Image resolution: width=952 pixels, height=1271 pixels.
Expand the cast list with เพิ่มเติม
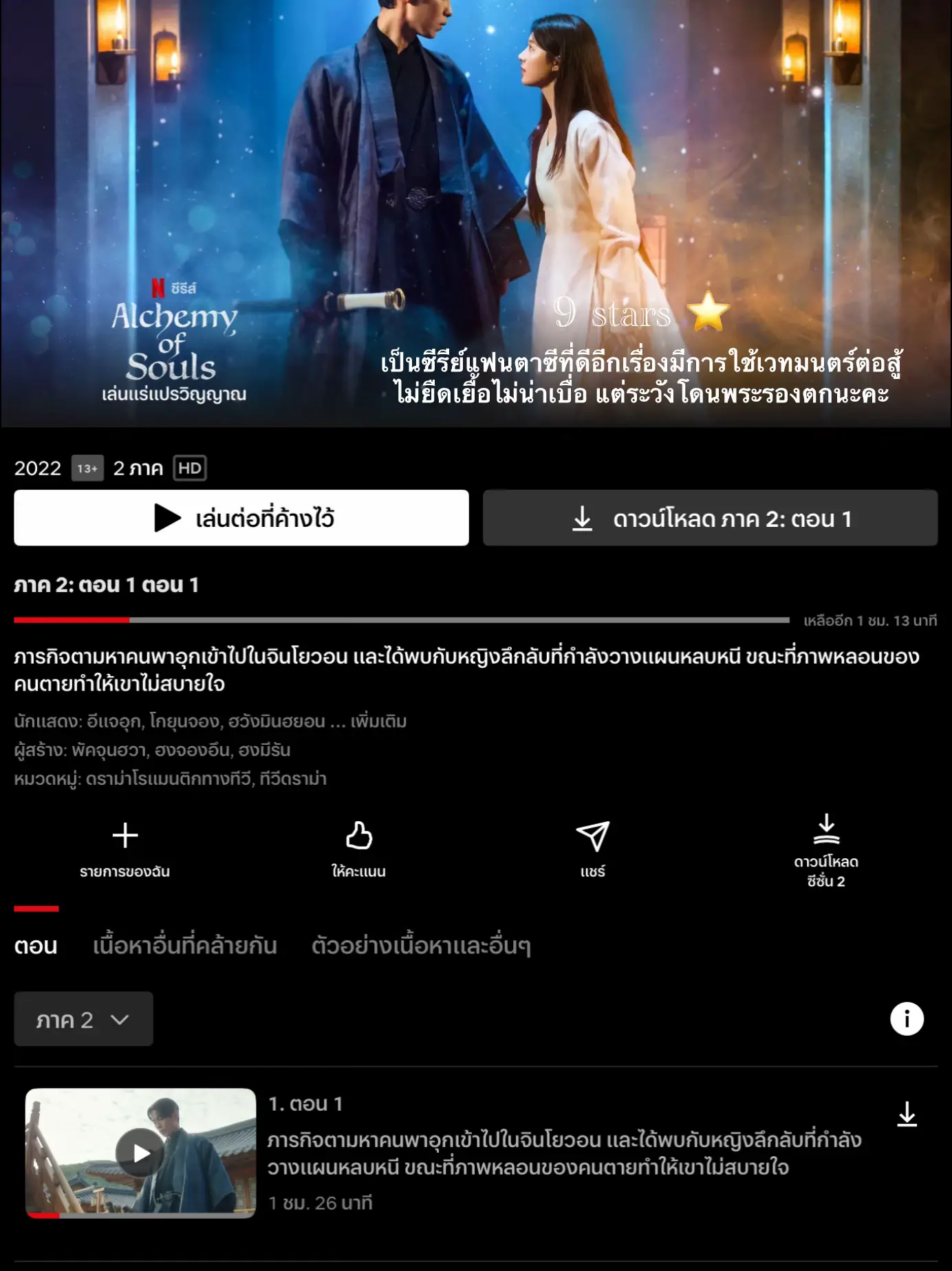click(378, 721)
